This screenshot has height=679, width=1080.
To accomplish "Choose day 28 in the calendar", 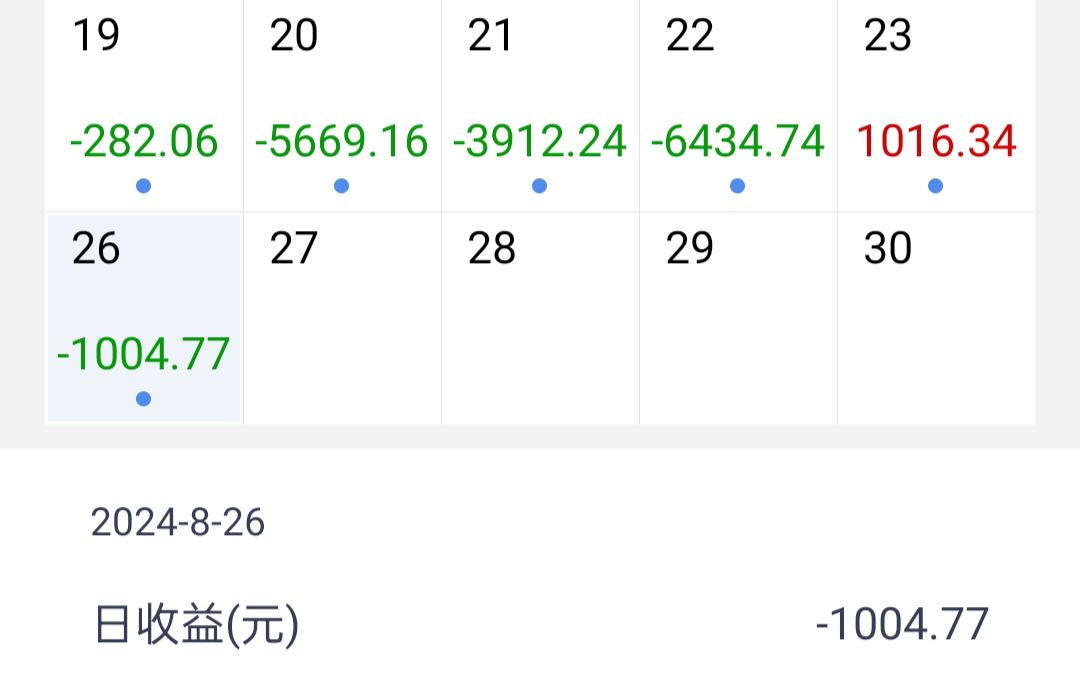I will 541,318.
